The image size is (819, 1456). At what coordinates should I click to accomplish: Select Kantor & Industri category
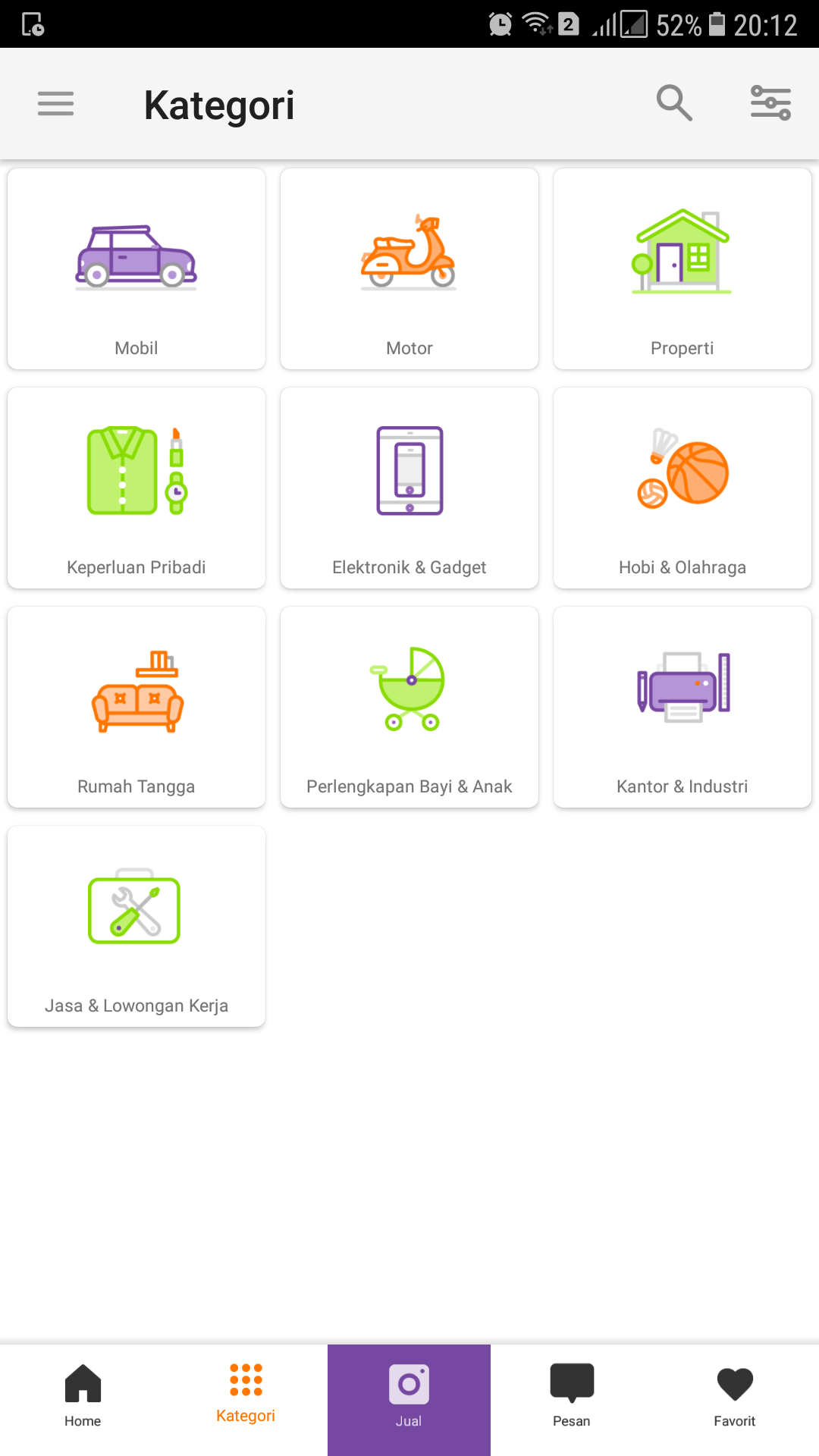(682, 708)
